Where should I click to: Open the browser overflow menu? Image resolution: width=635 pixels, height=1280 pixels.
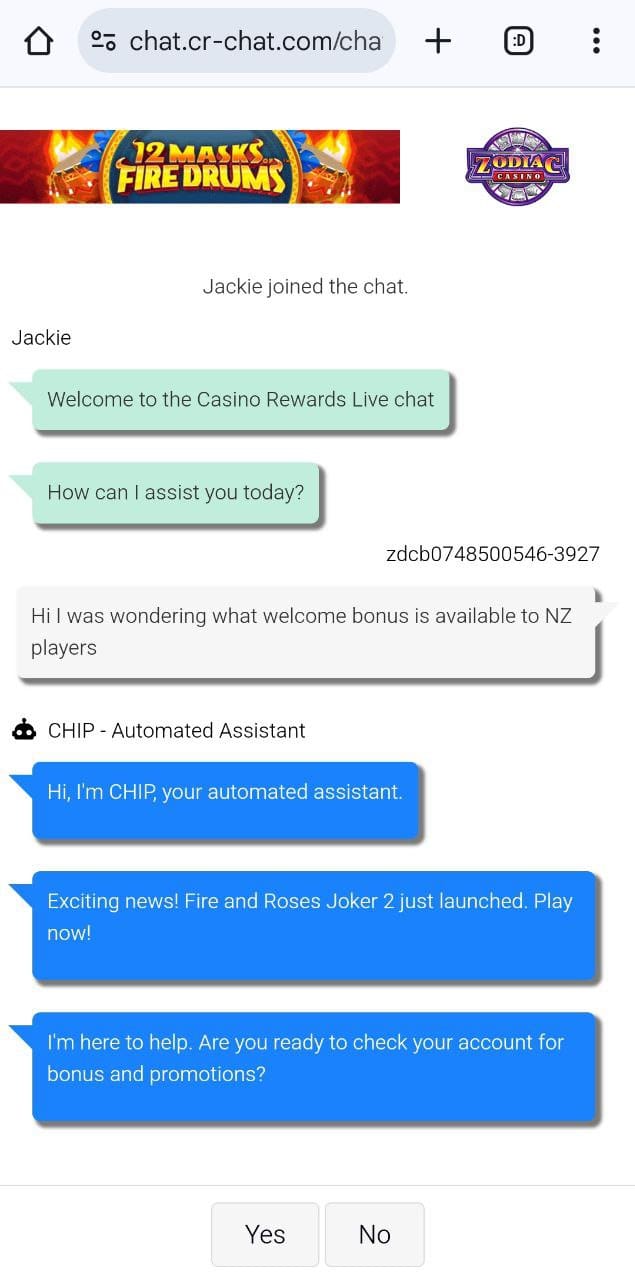(596, 41)
